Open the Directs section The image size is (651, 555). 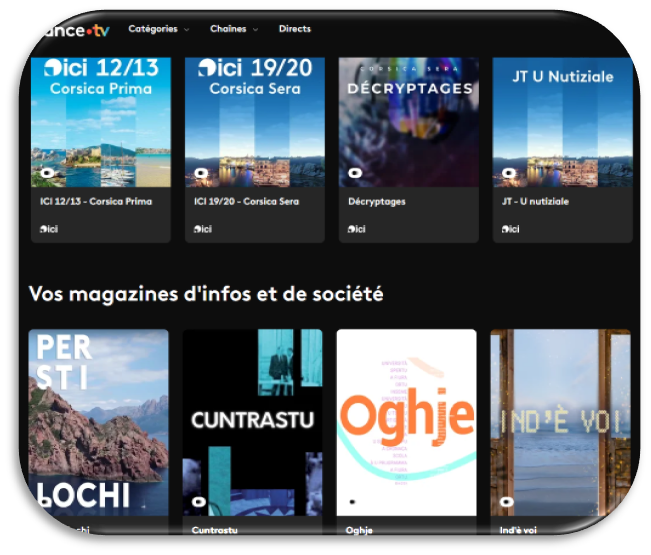click(x=294, y=29)
